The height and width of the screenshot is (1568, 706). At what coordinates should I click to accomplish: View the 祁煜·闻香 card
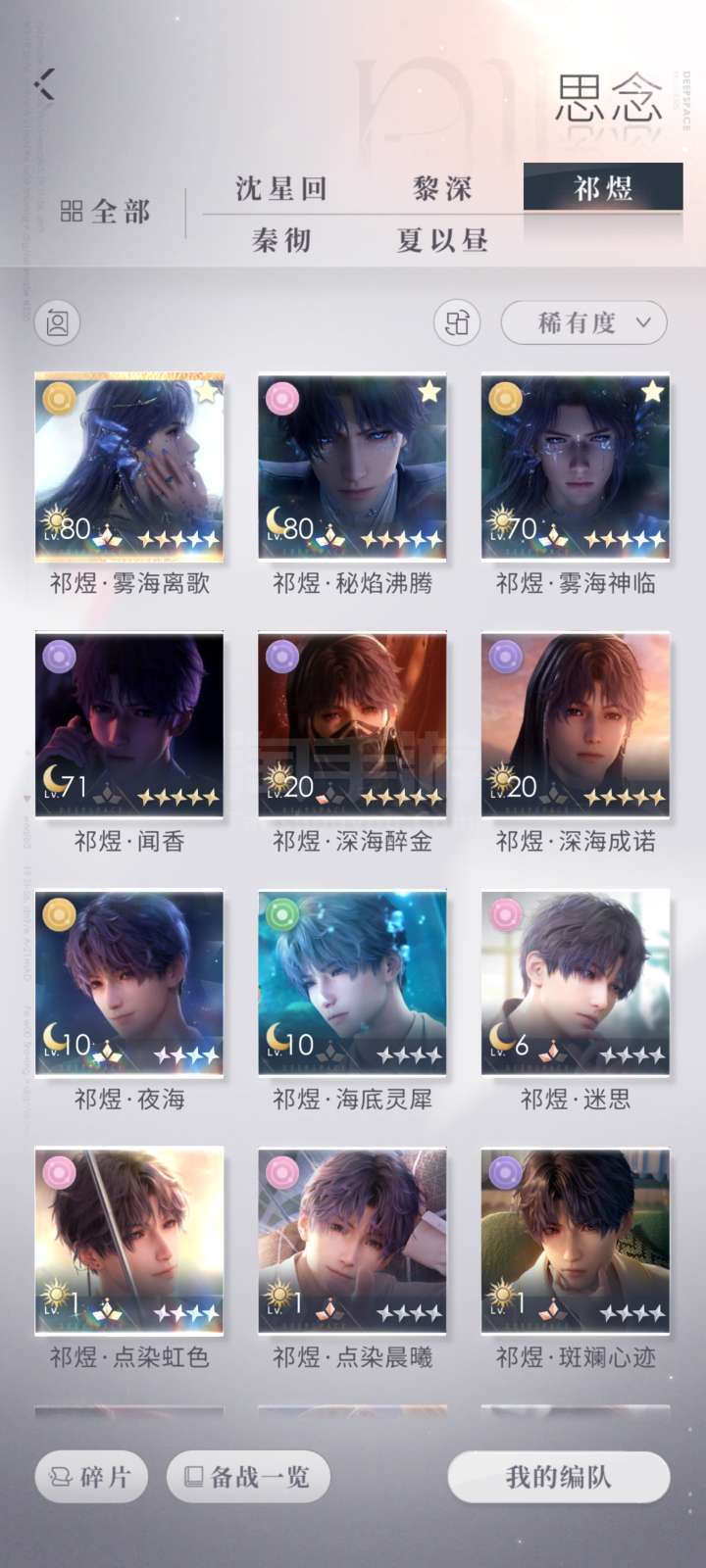coord(129,725)
